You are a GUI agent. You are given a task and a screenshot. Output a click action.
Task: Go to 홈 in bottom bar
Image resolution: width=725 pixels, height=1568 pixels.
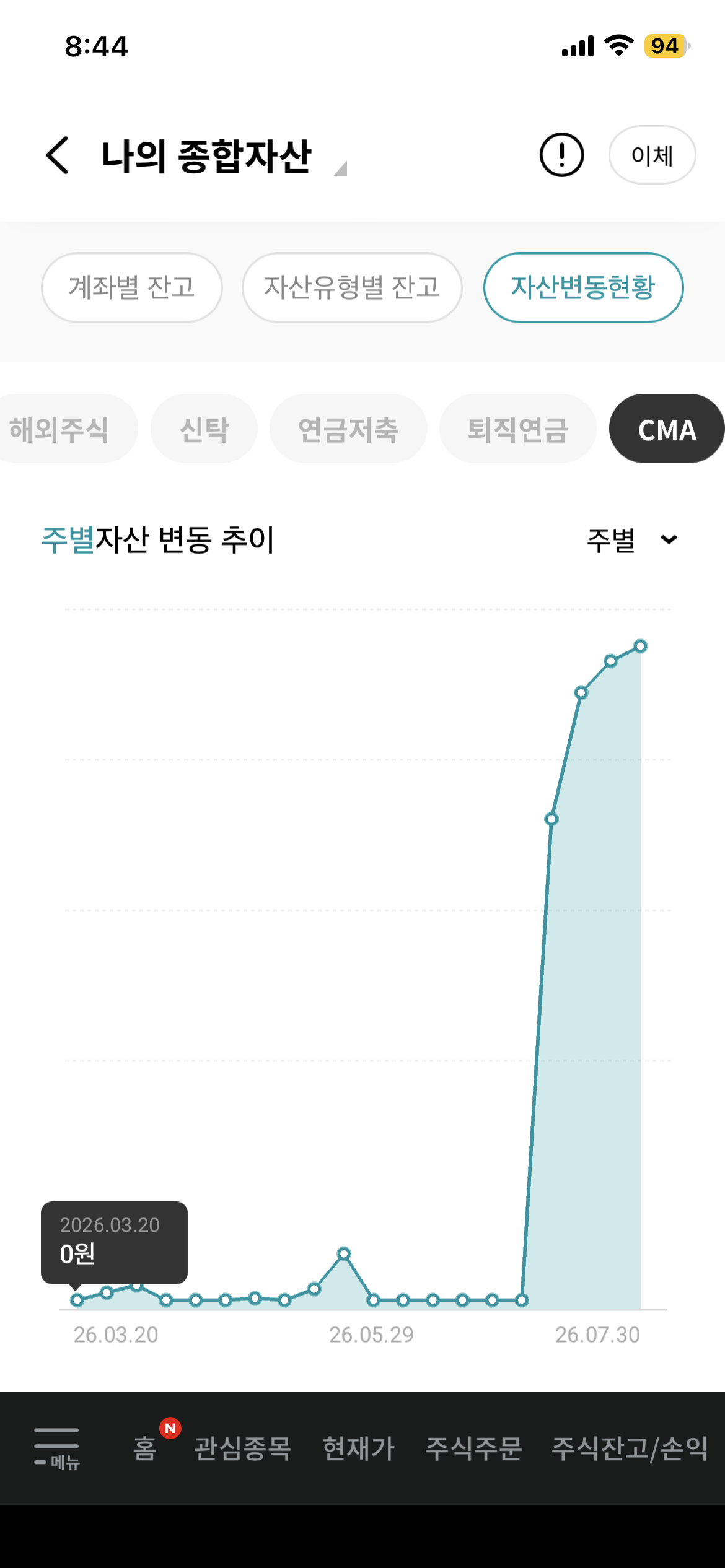tap(144, 1448)
